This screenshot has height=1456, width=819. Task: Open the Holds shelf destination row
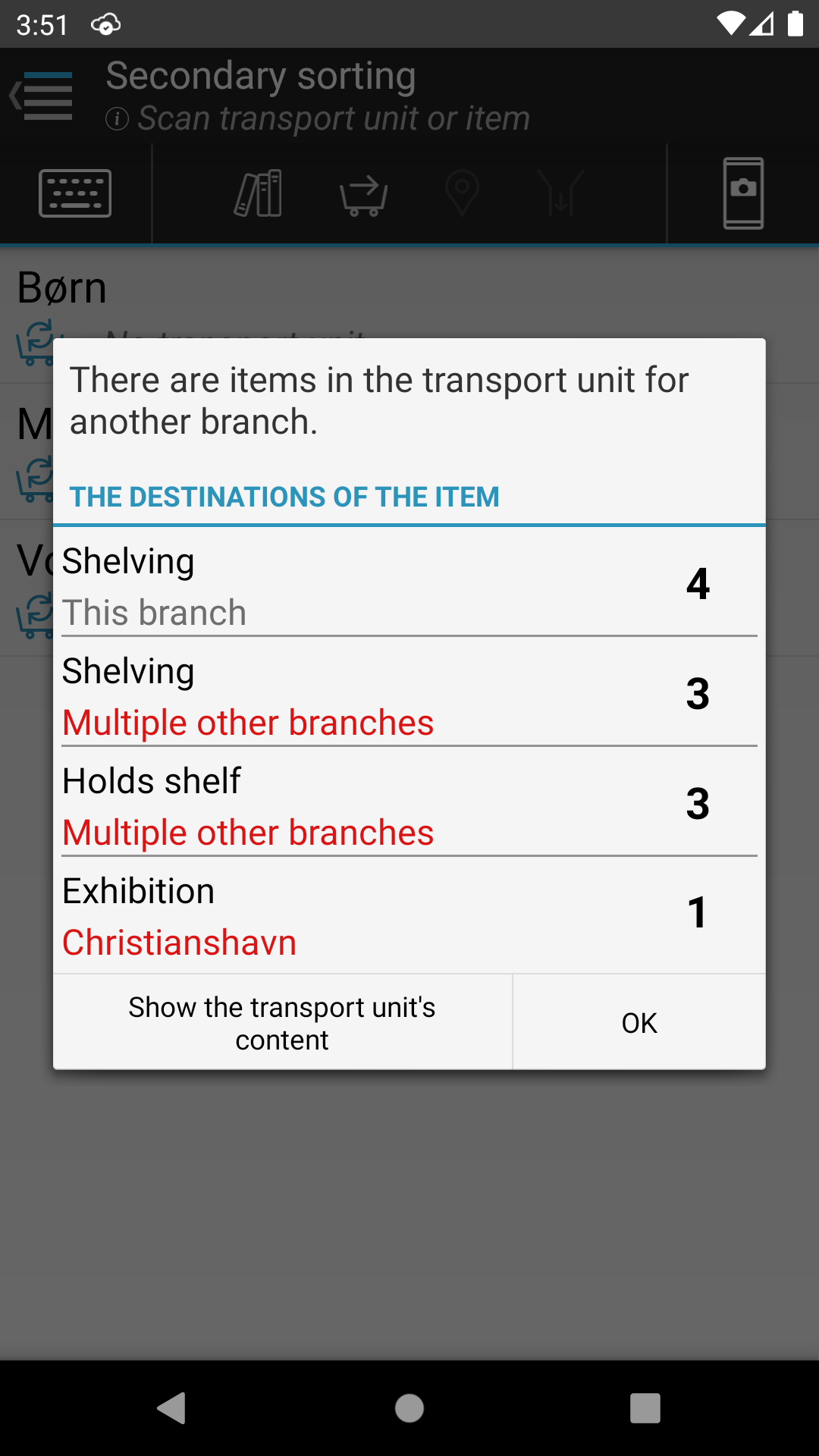click(409, 802)
